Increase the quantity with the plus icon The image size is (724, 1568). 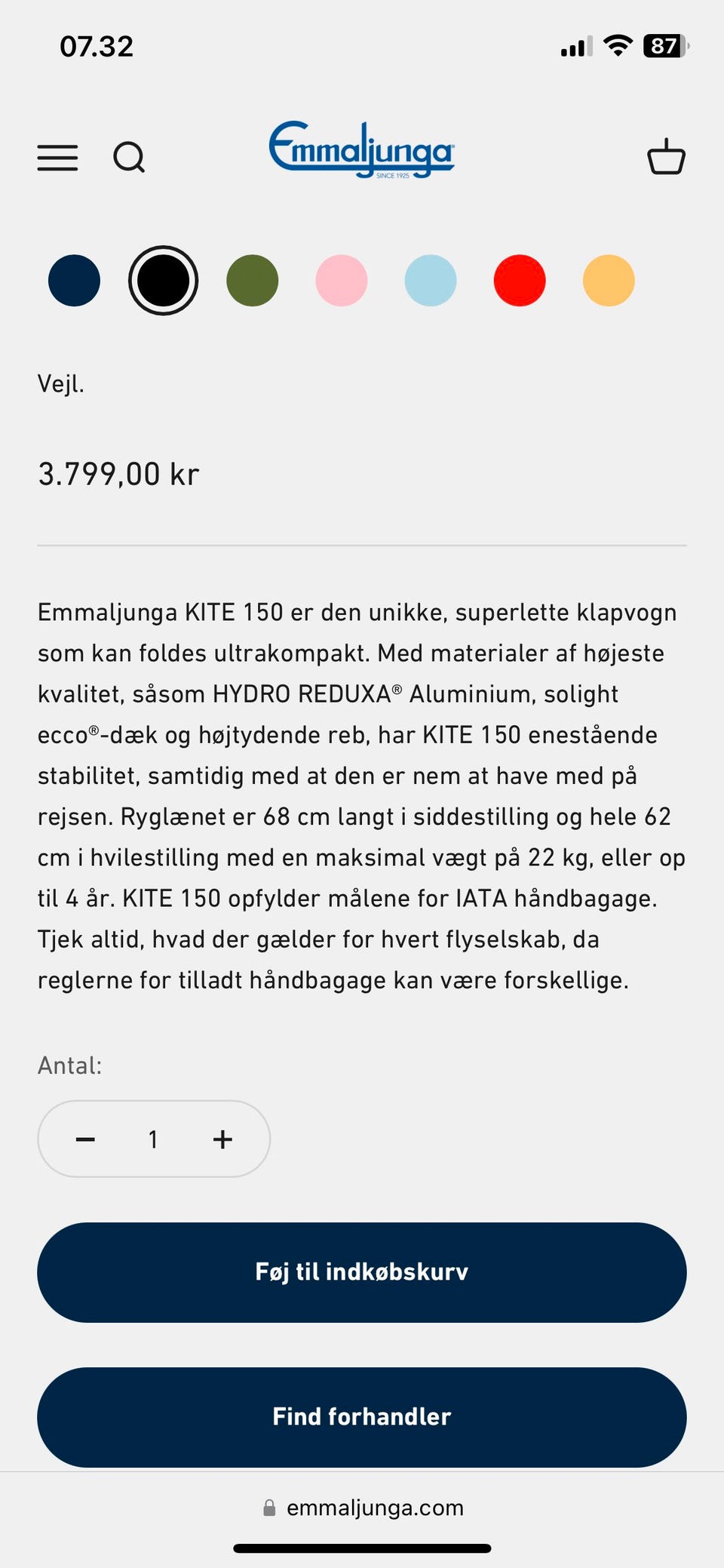click(222, 1139)
